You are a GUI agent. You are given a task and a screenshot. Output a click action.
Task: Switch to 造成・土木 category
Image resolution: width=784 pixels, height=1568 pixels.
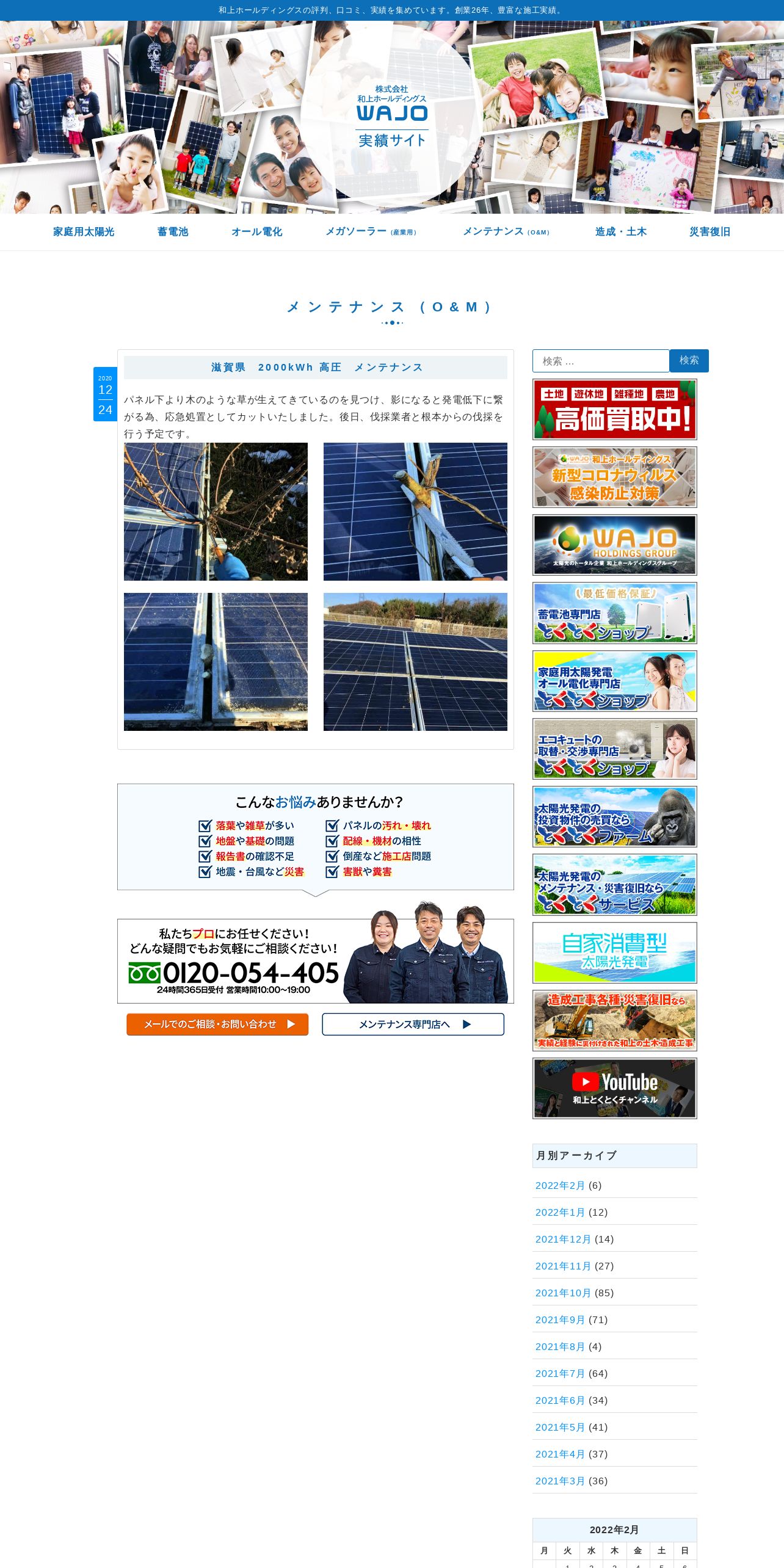point(621,231)
